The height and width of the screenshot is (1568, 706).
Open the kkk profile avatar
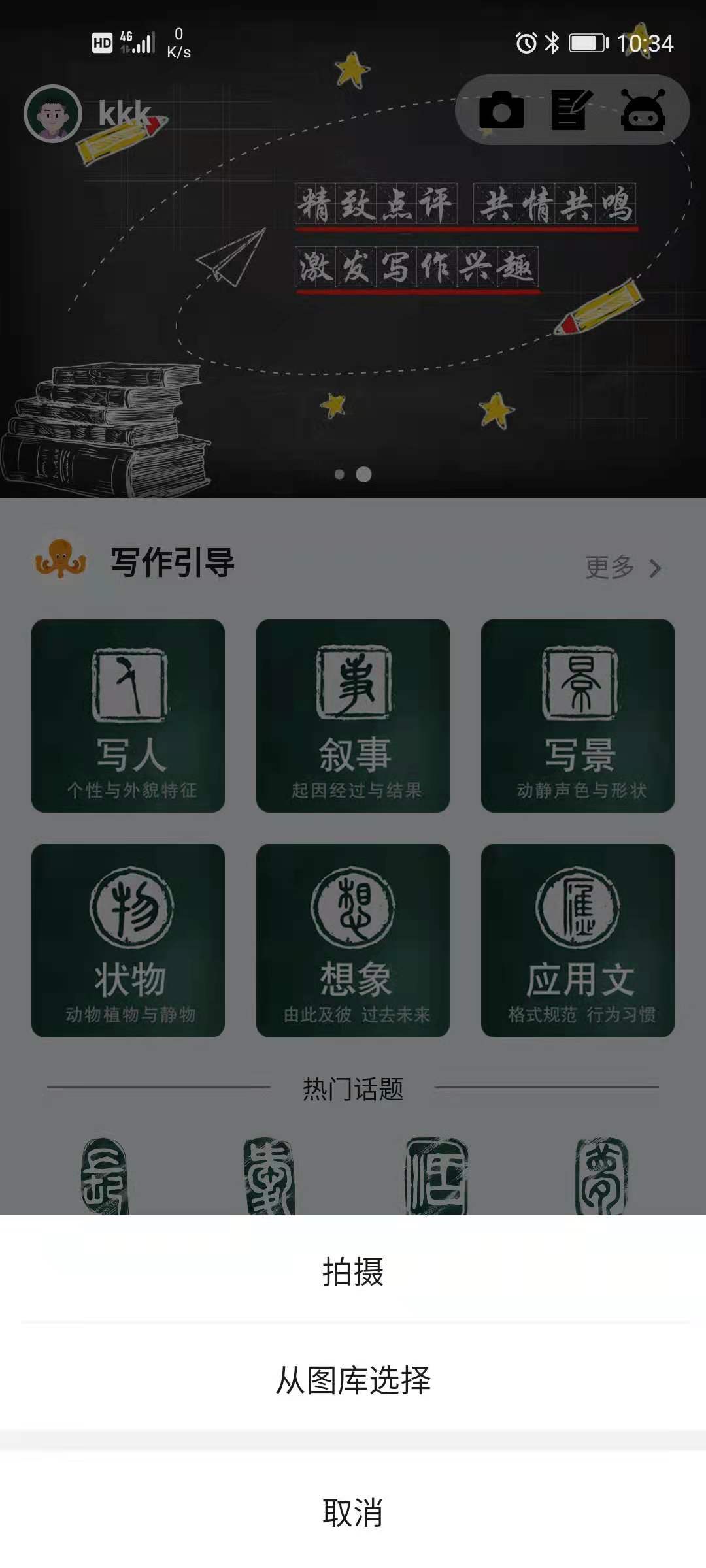[53, 114]
